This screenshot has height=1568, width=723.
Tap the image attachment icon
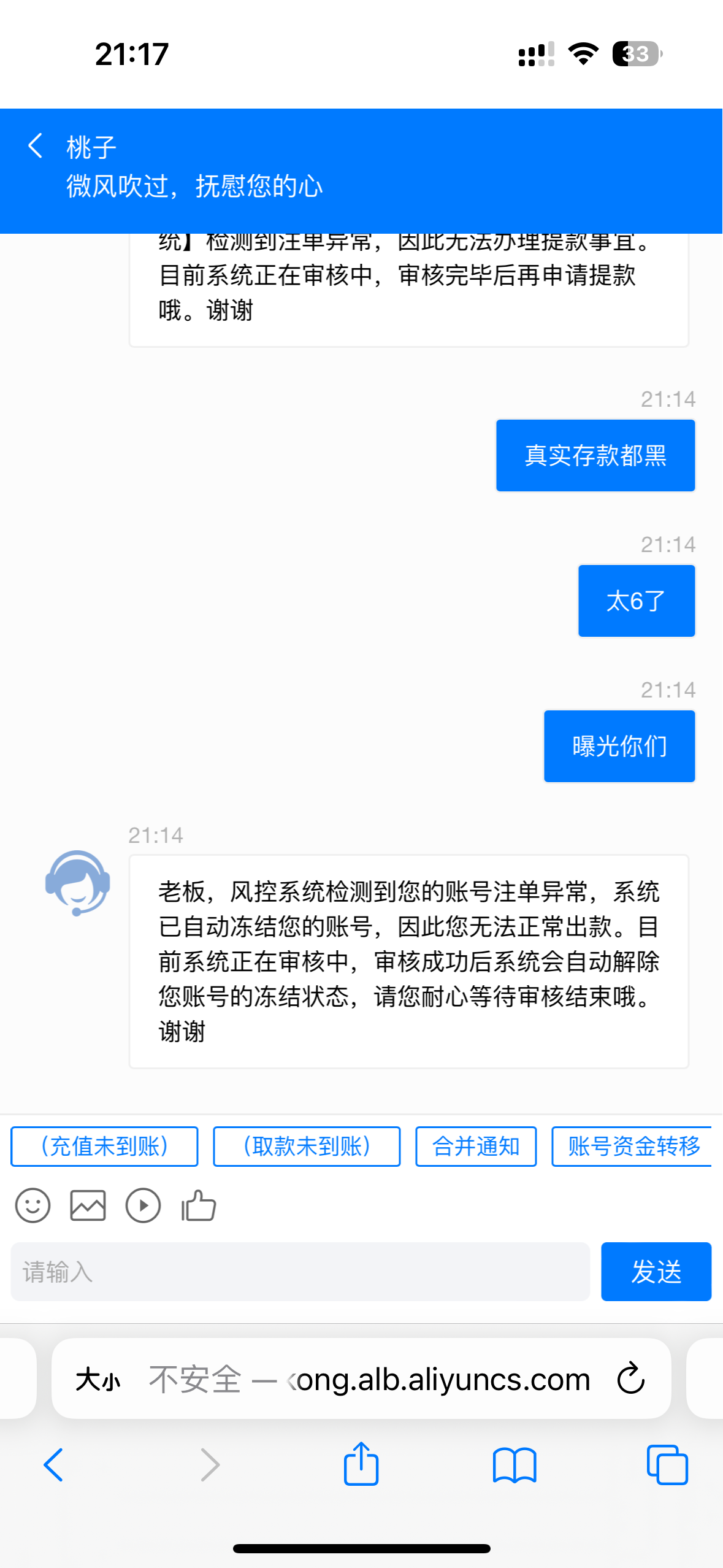pyautogui.click(x=88, y=1205)
